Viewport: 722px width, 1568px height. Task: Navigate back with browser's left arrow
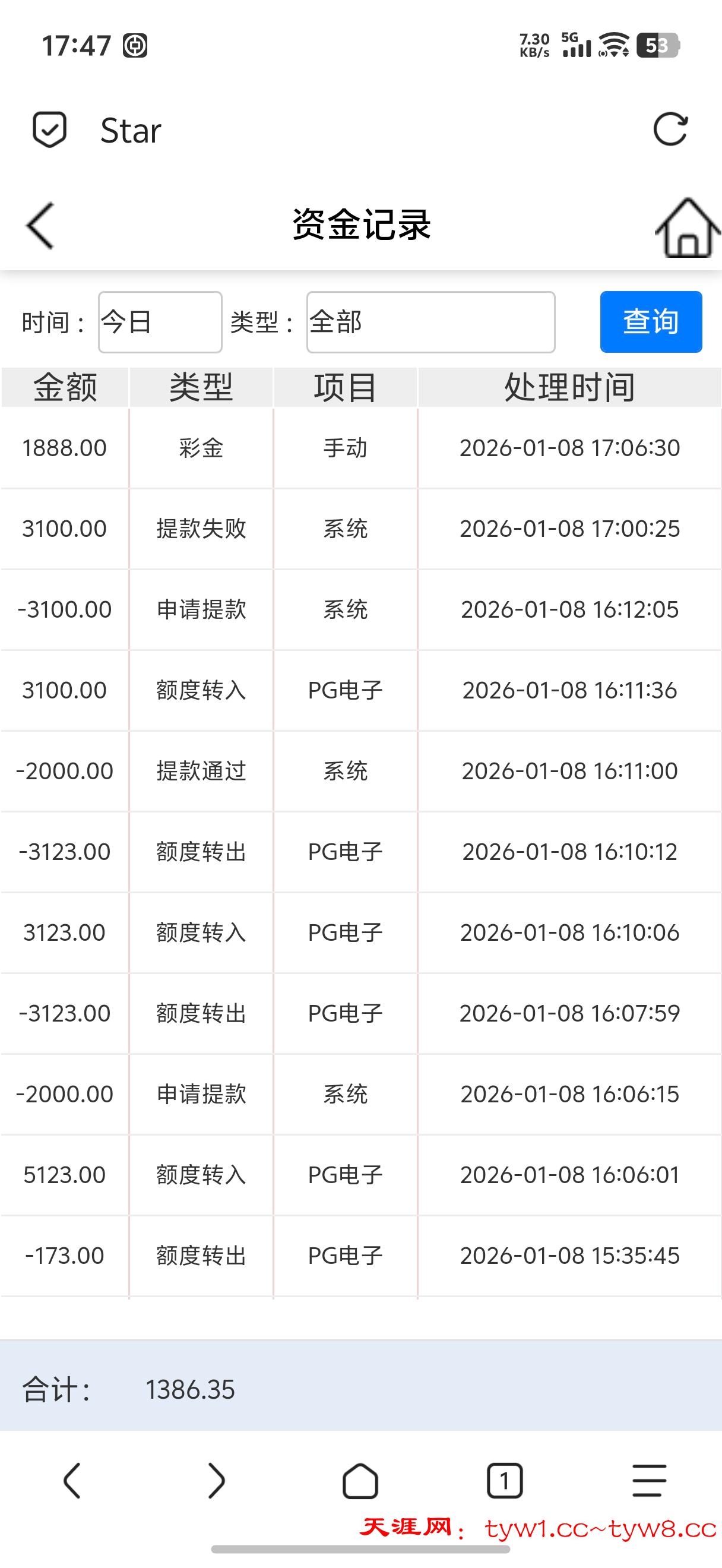(72, 1480)
